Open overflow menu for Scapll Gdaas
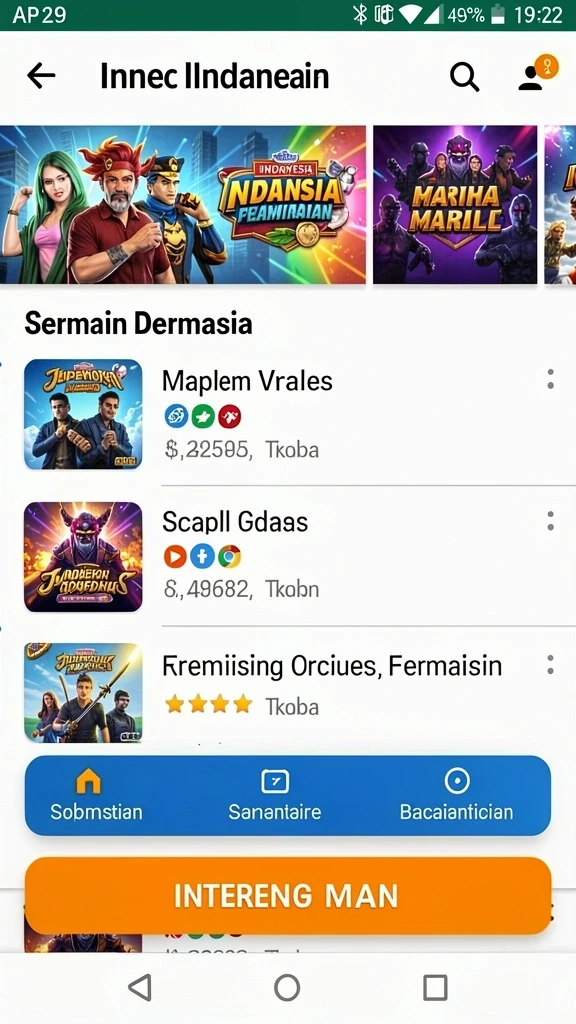The height and width of the screenshot is (1024, 576). coord(551,521)
